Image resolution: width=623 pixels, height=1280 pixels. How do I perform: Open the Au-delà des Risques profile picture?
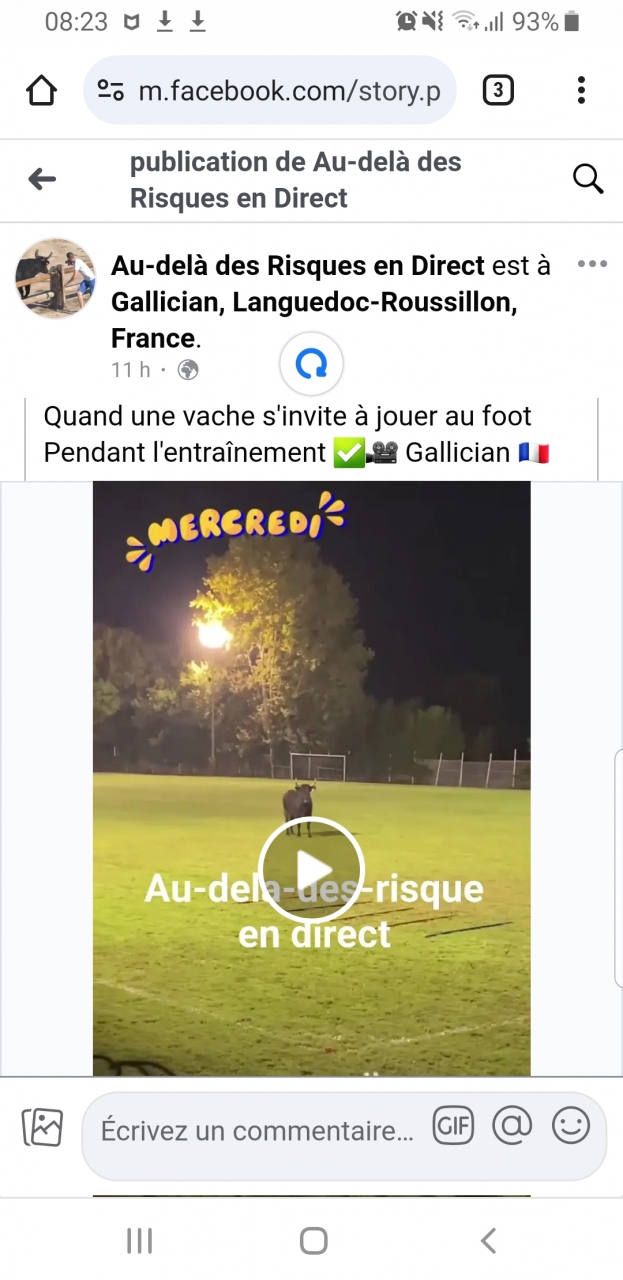[x=55, y=277]
